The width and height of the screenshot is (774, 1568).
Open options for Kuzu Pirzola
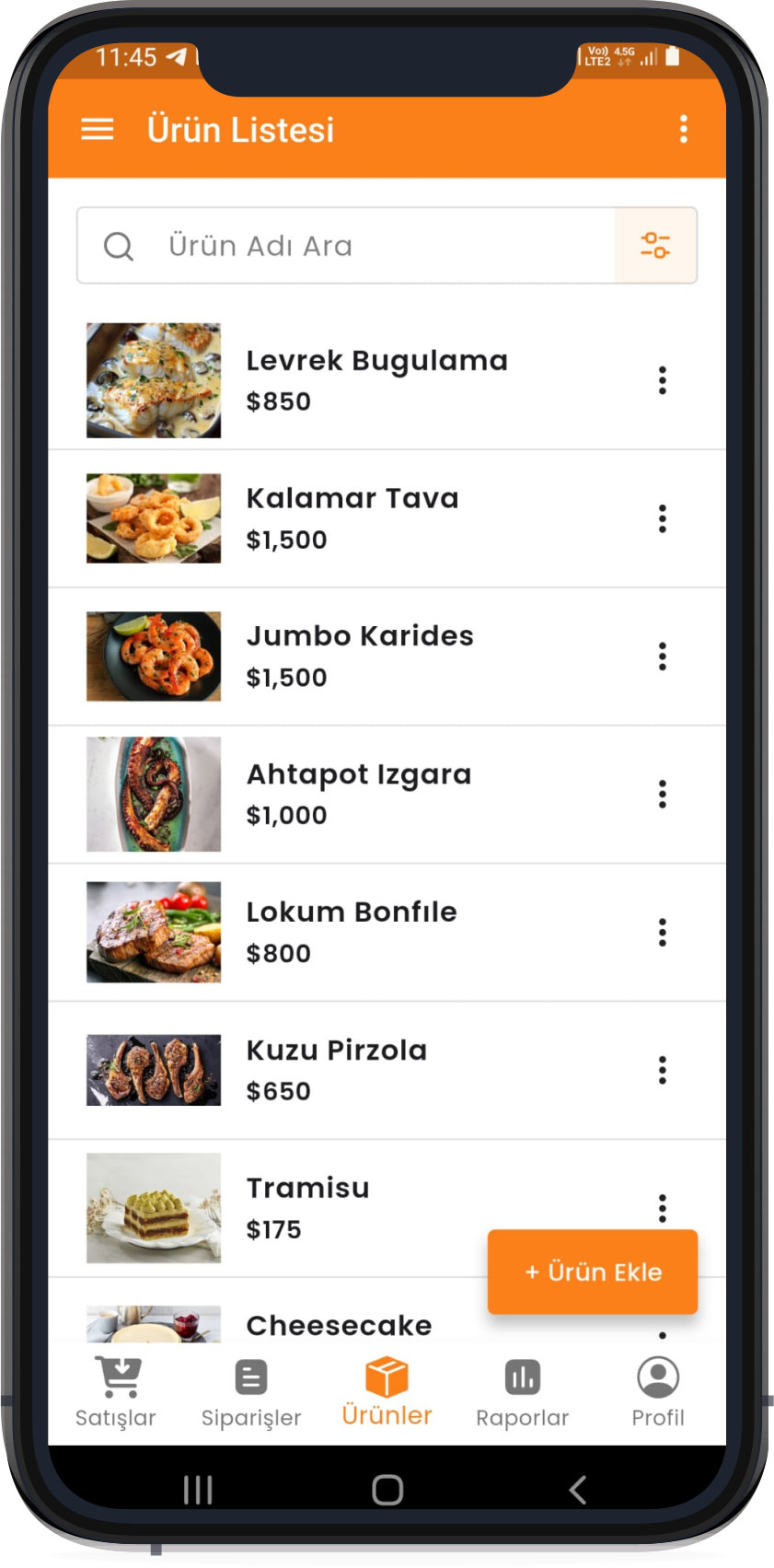pyautogui.click(x=662, y=1070)
